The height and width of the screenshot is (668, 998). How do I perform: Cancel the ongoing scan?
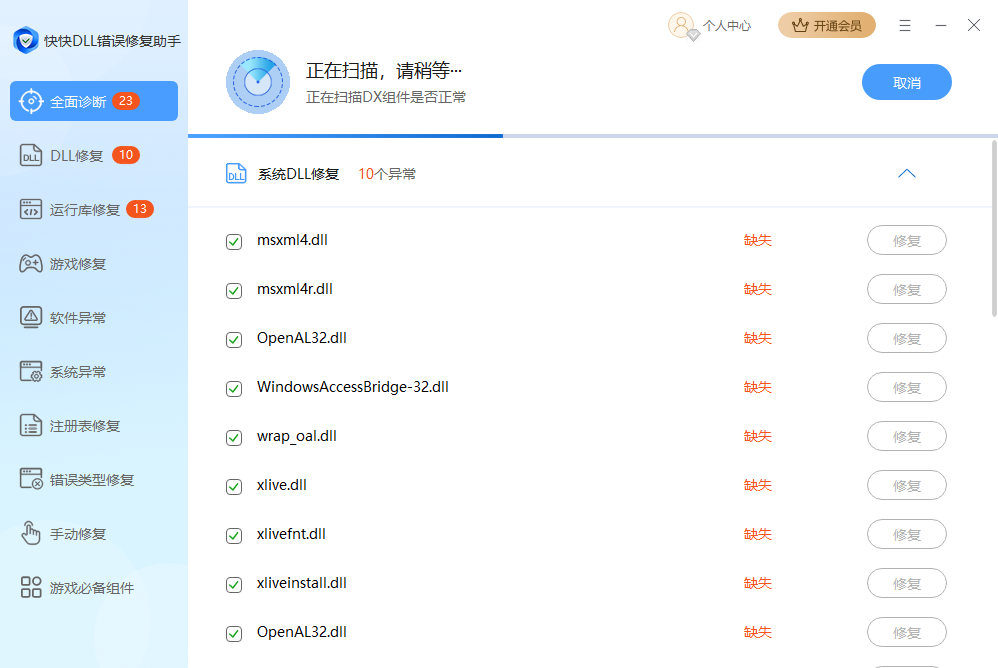pos(906,83)
